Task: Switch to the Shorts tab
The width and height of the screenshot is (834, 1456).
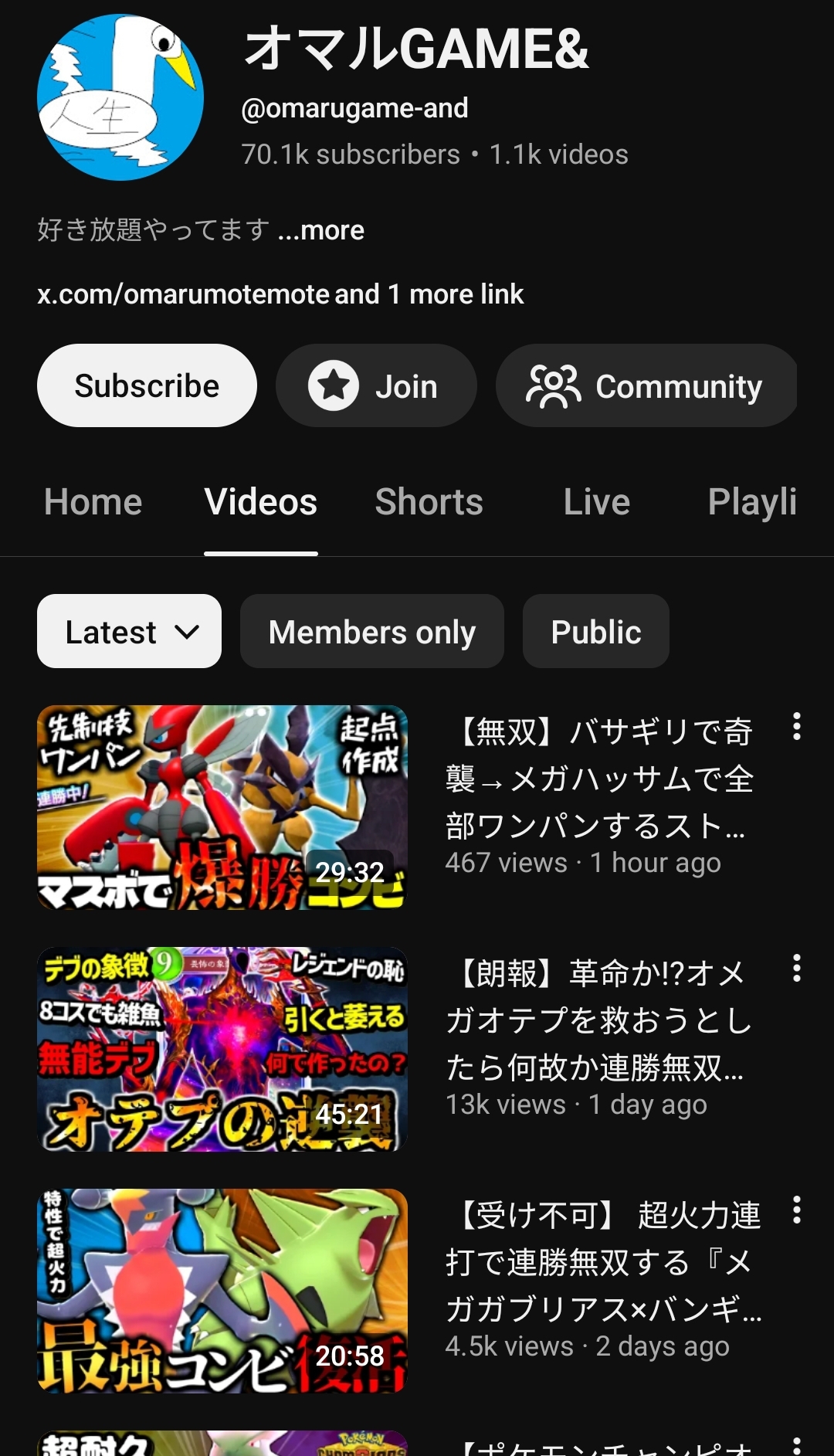Action: [x=429, y=502]
